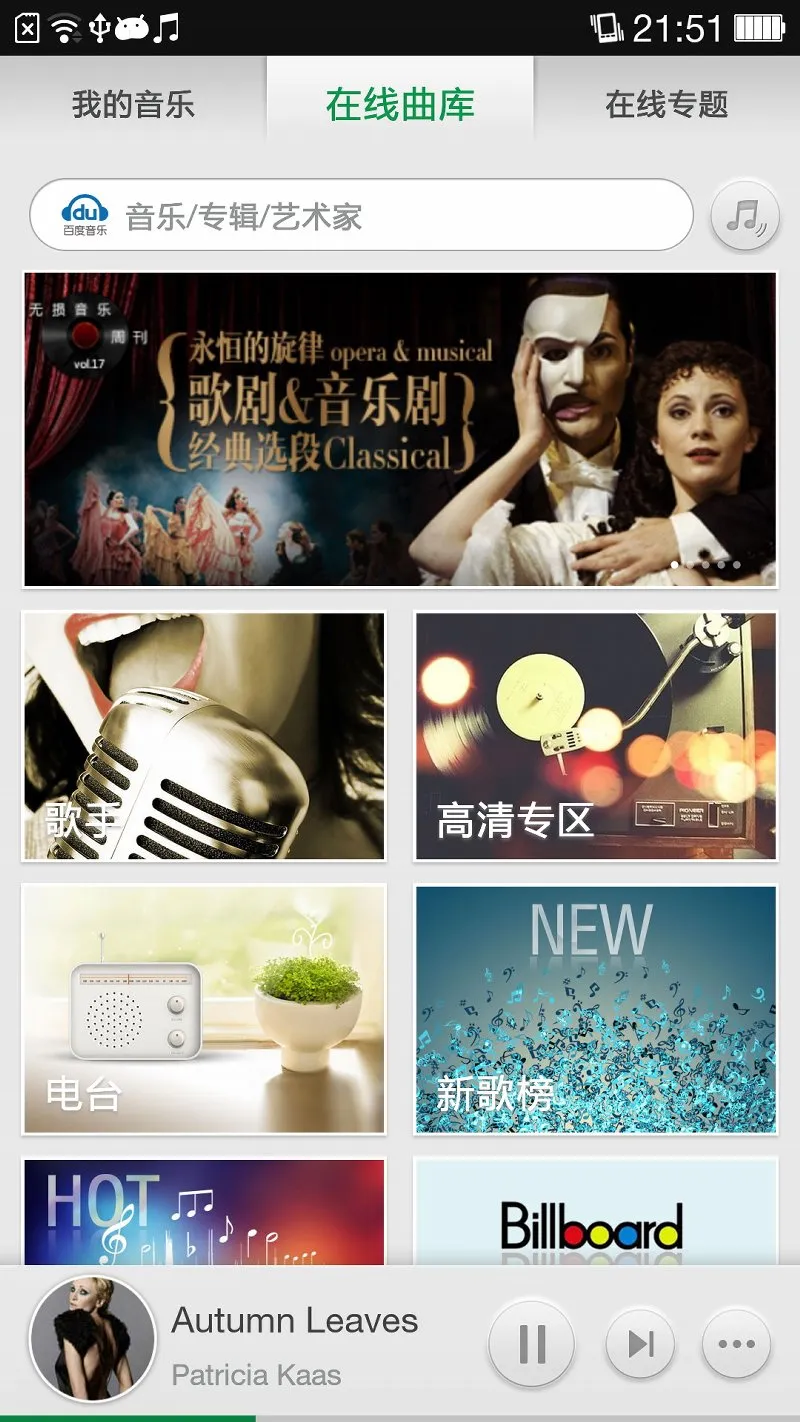
Task: Open the HOT chart tile
Action: [x=204, y=1212]
